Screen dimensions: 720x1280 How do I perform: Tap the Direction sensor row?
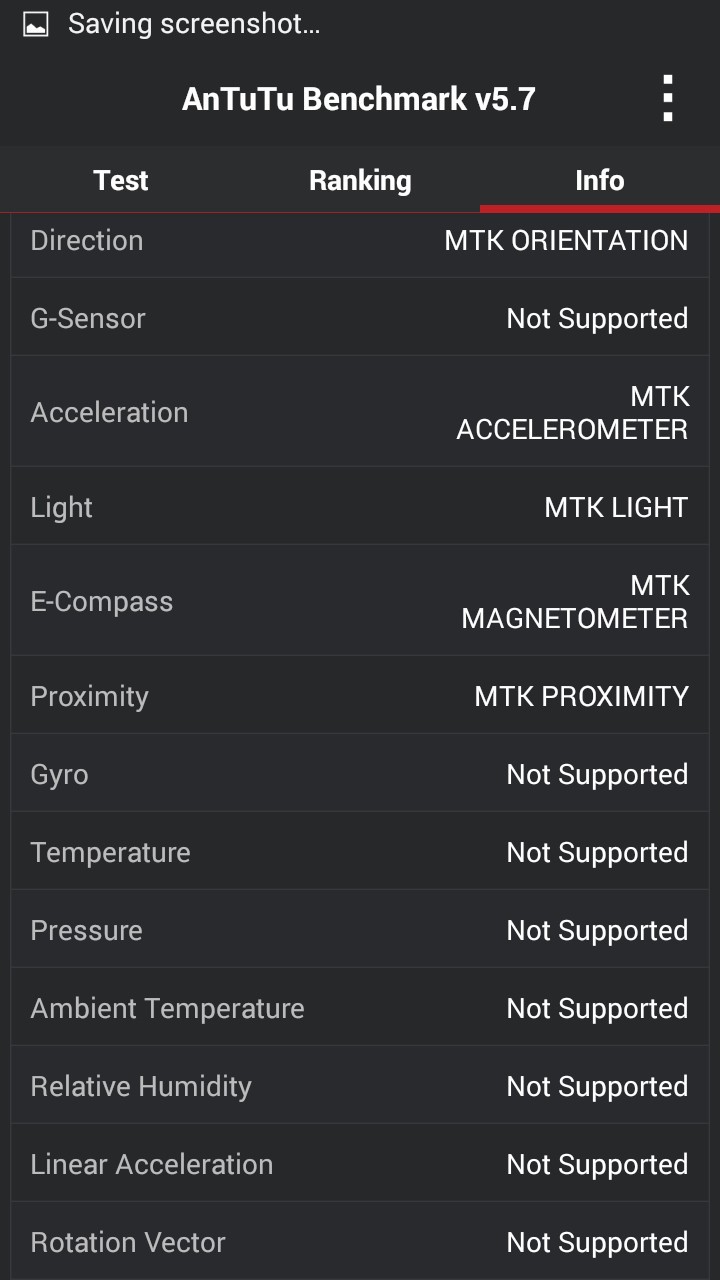[360, 240]
